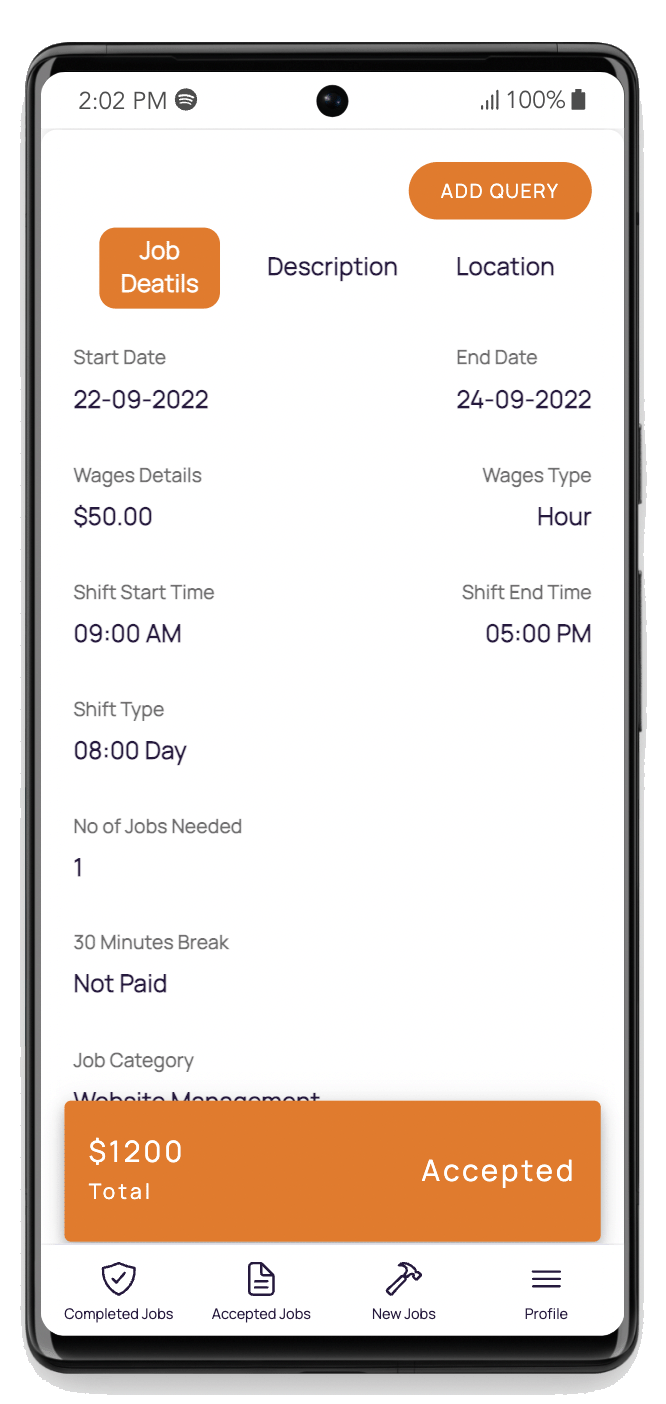Browse New Jobs
666x1404 pixels.
(x=404, y=1291)
